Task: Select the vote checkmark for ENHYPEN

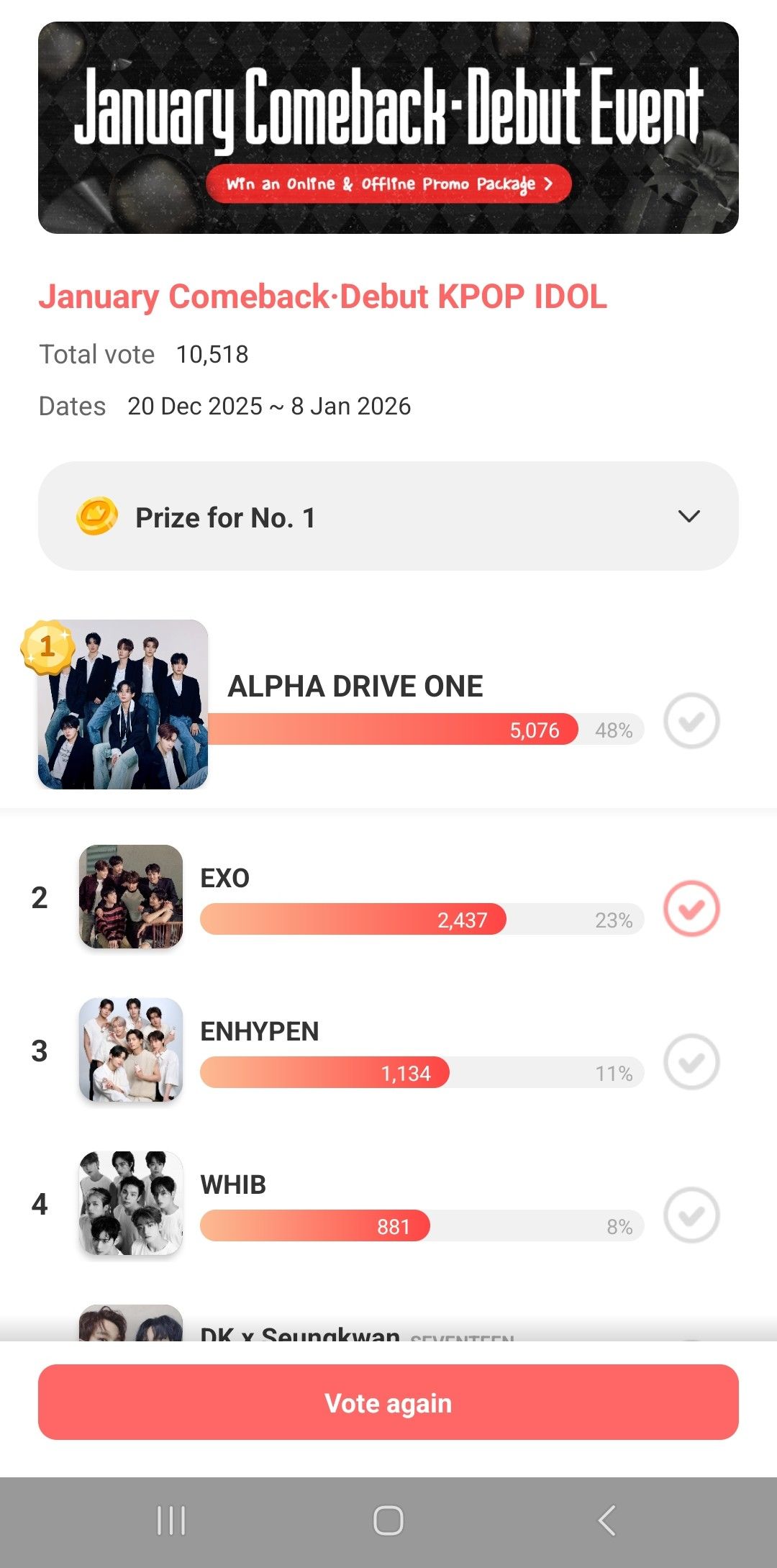Action: coord(691,1062)
